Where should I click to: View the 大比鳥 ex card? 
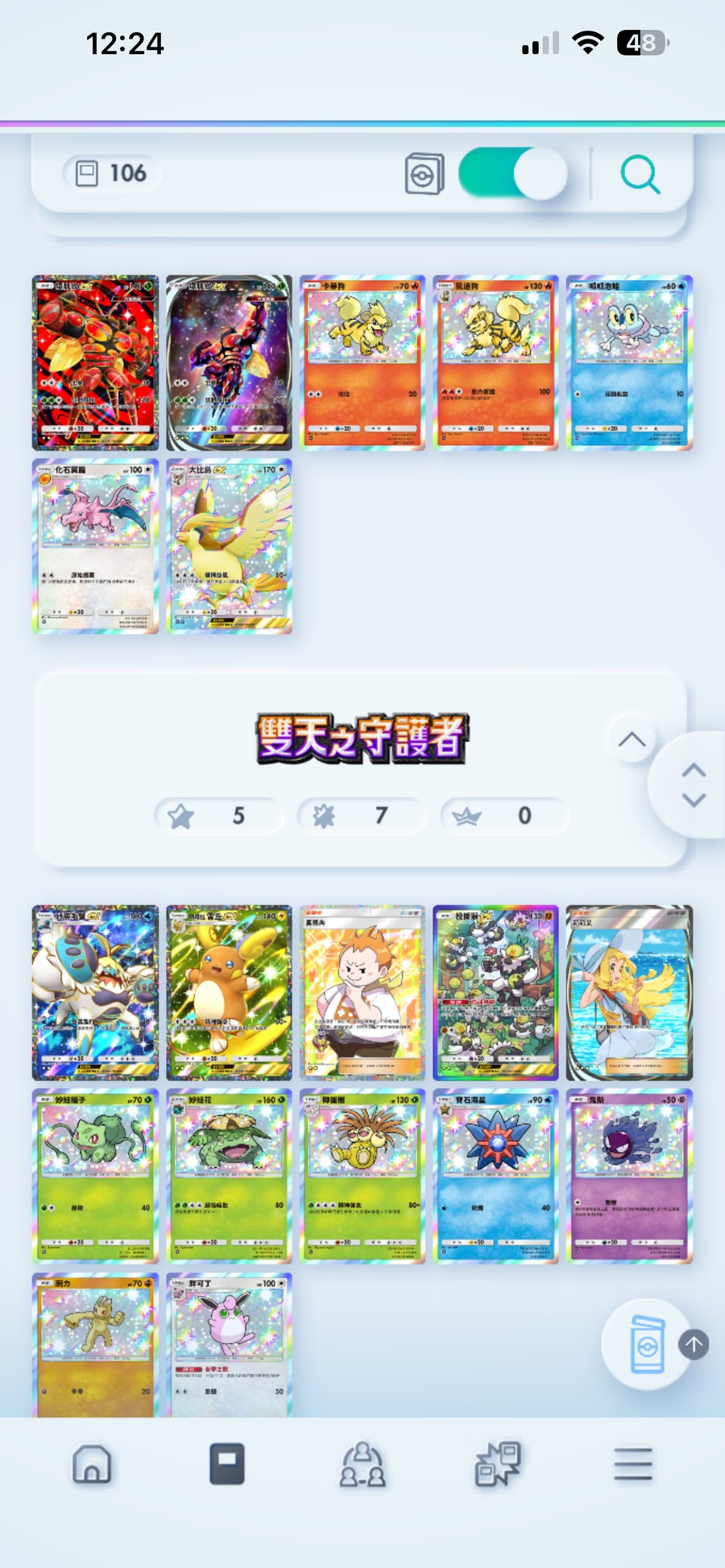[x=230, y=546]
